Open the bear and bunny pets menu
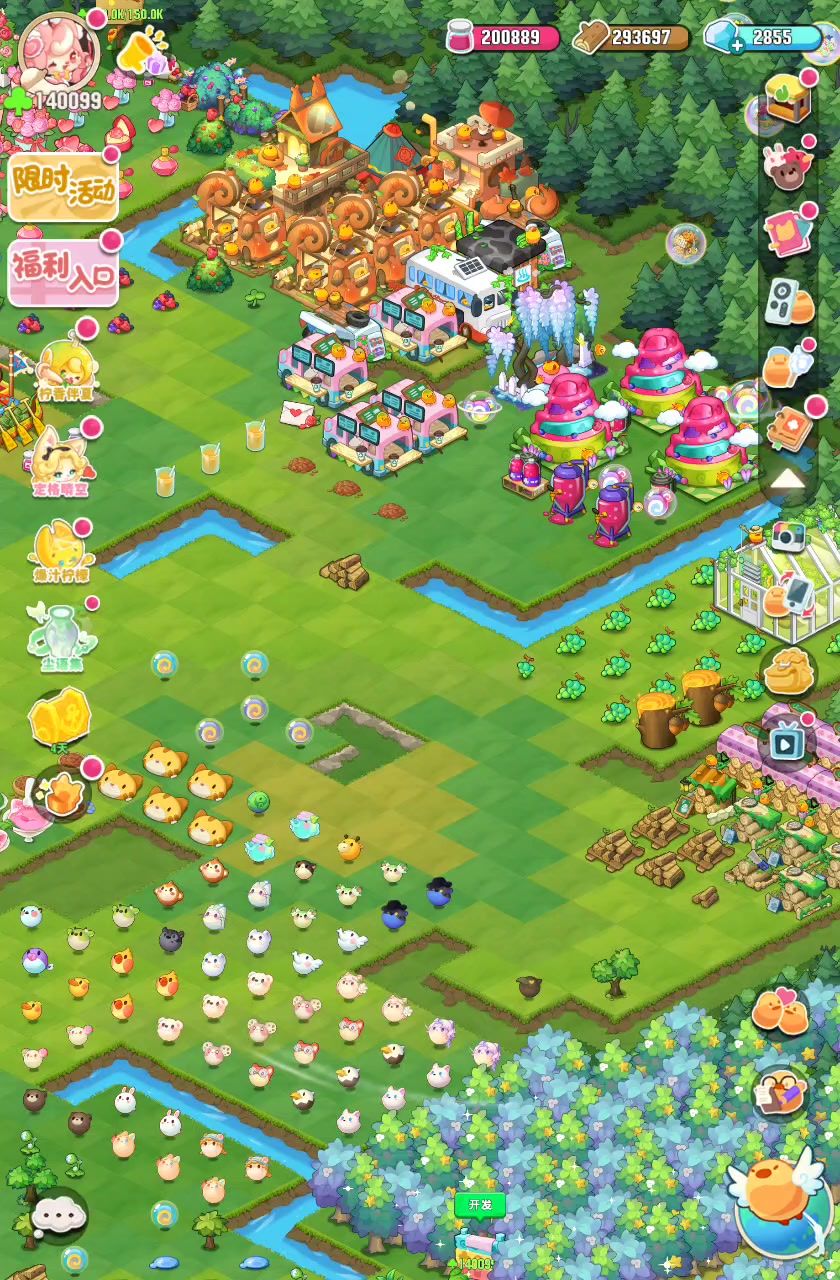Image resolution: width=840 pixels, height=1280 pixels. click(788, 166)
